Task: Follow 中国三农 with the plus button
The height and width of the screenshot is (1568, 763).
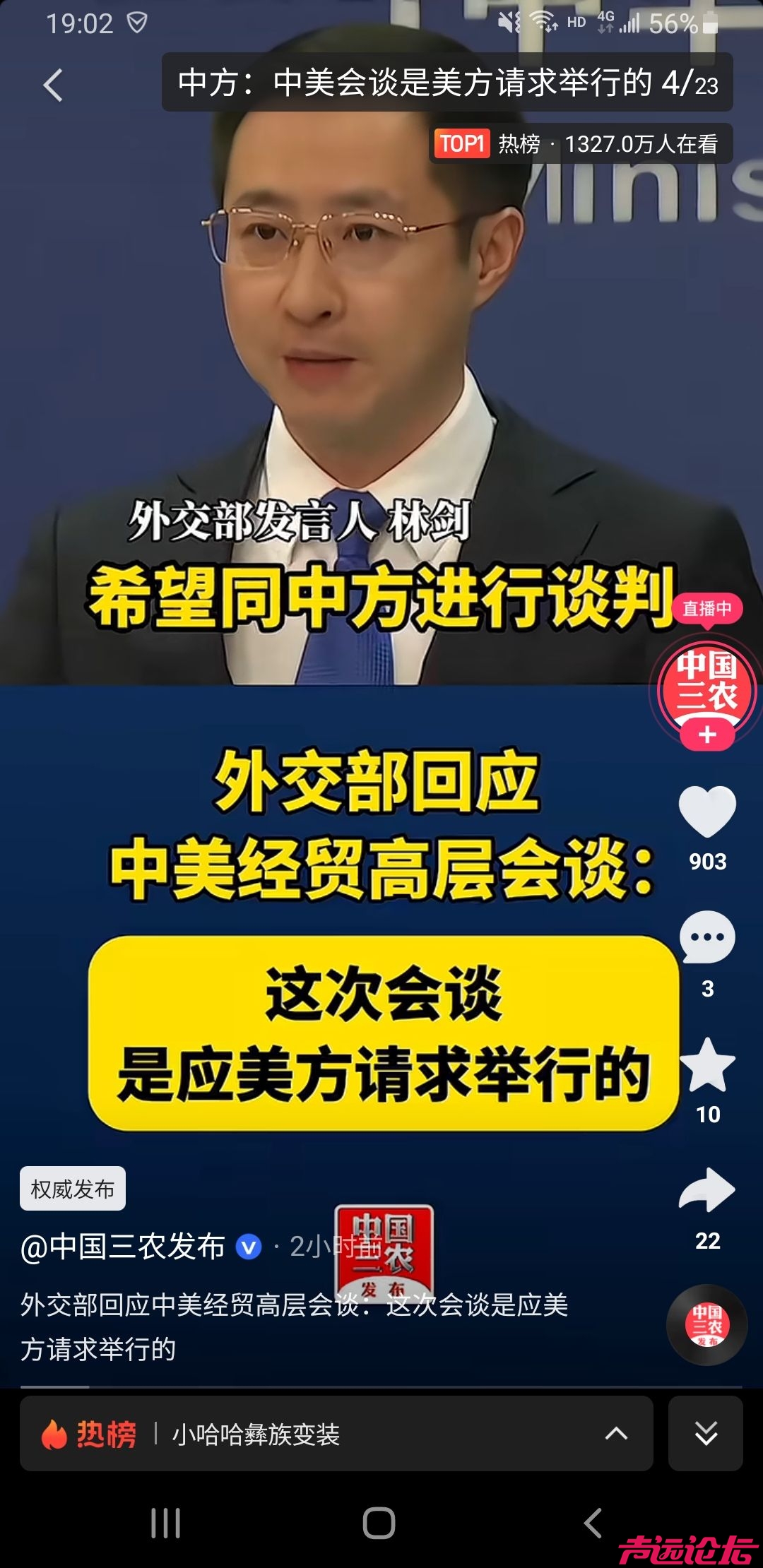Action: click(x=707, y=735)
